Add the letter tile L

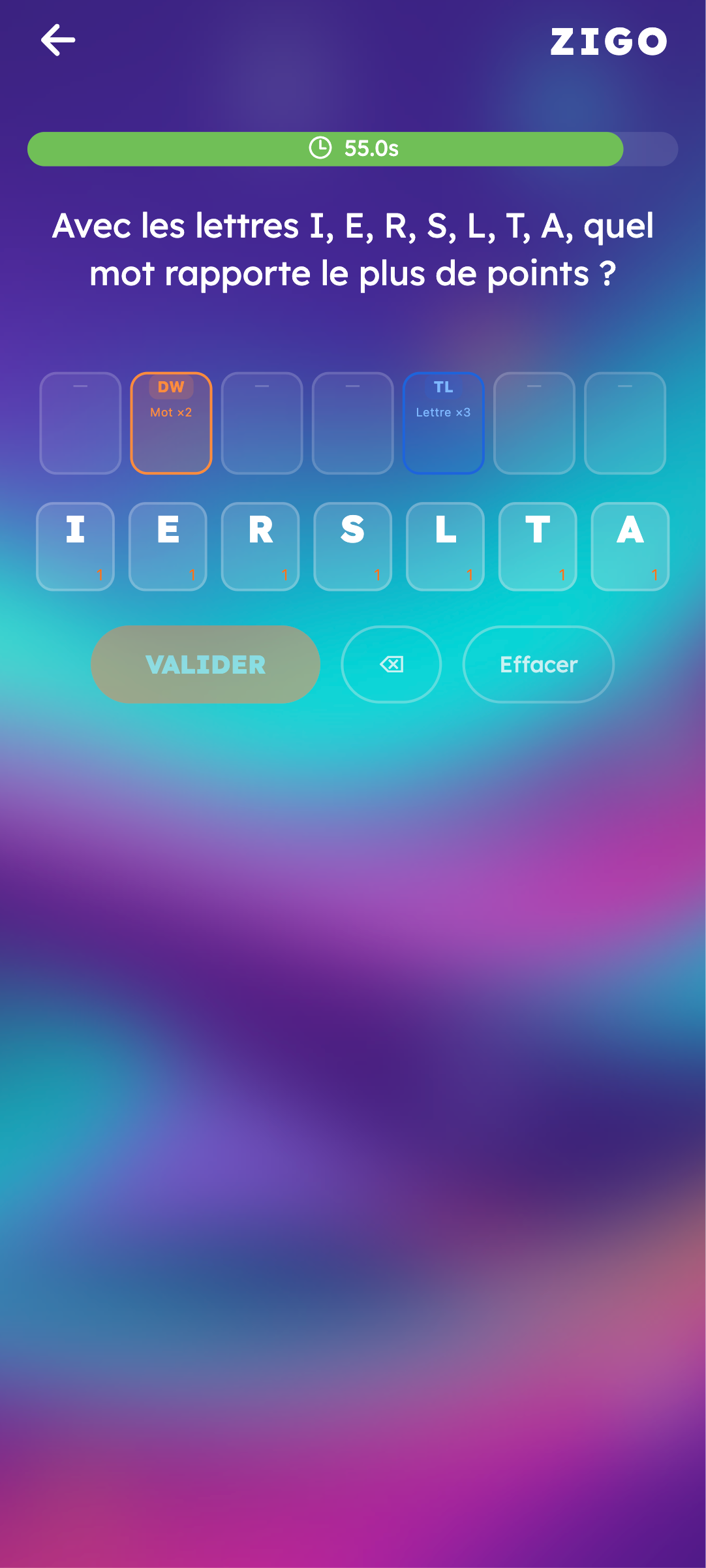click(x=446, y=546)
